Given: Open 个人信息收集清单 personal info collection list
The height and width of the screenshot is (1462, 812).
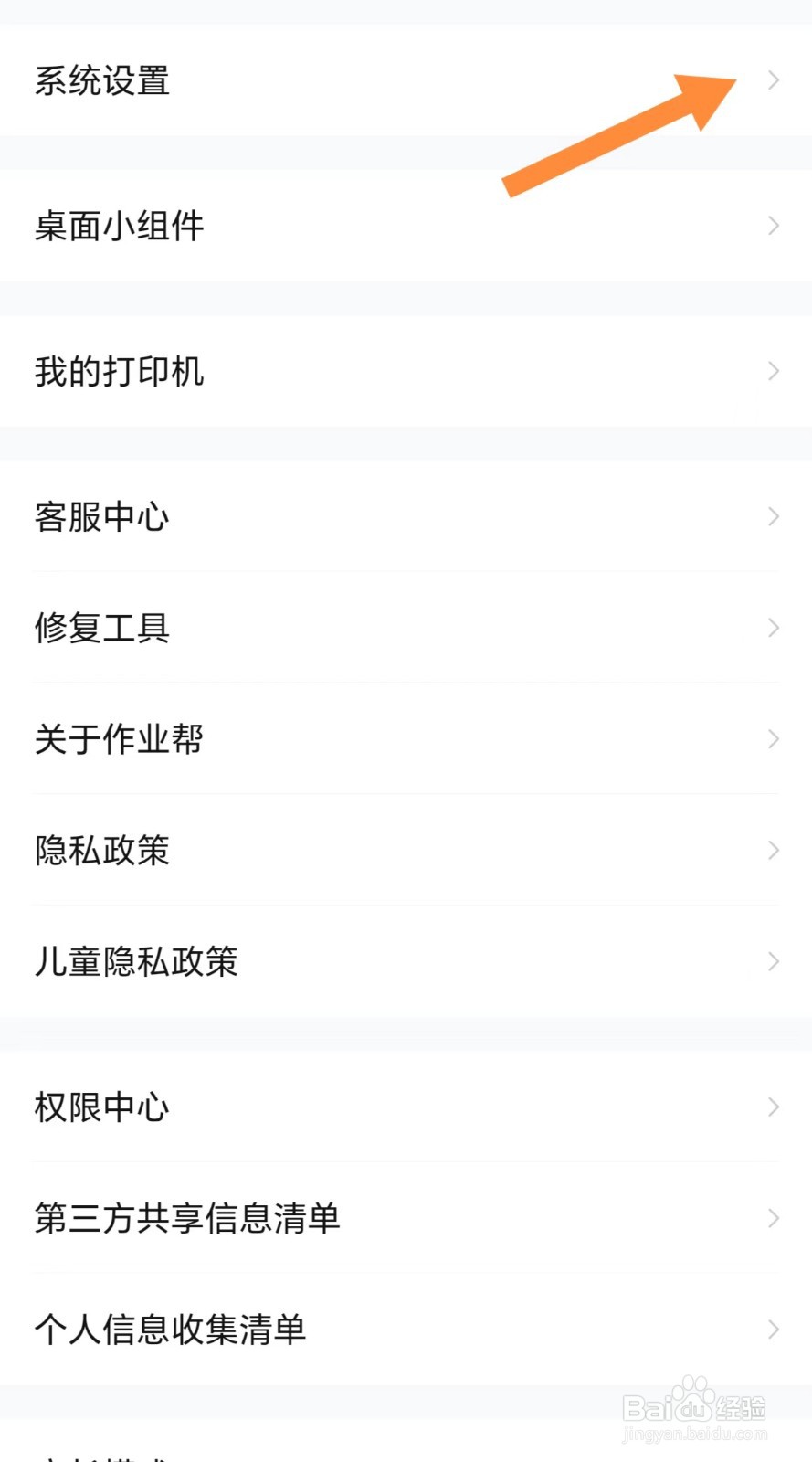Looking at the screenshot, I should 170,1330.
